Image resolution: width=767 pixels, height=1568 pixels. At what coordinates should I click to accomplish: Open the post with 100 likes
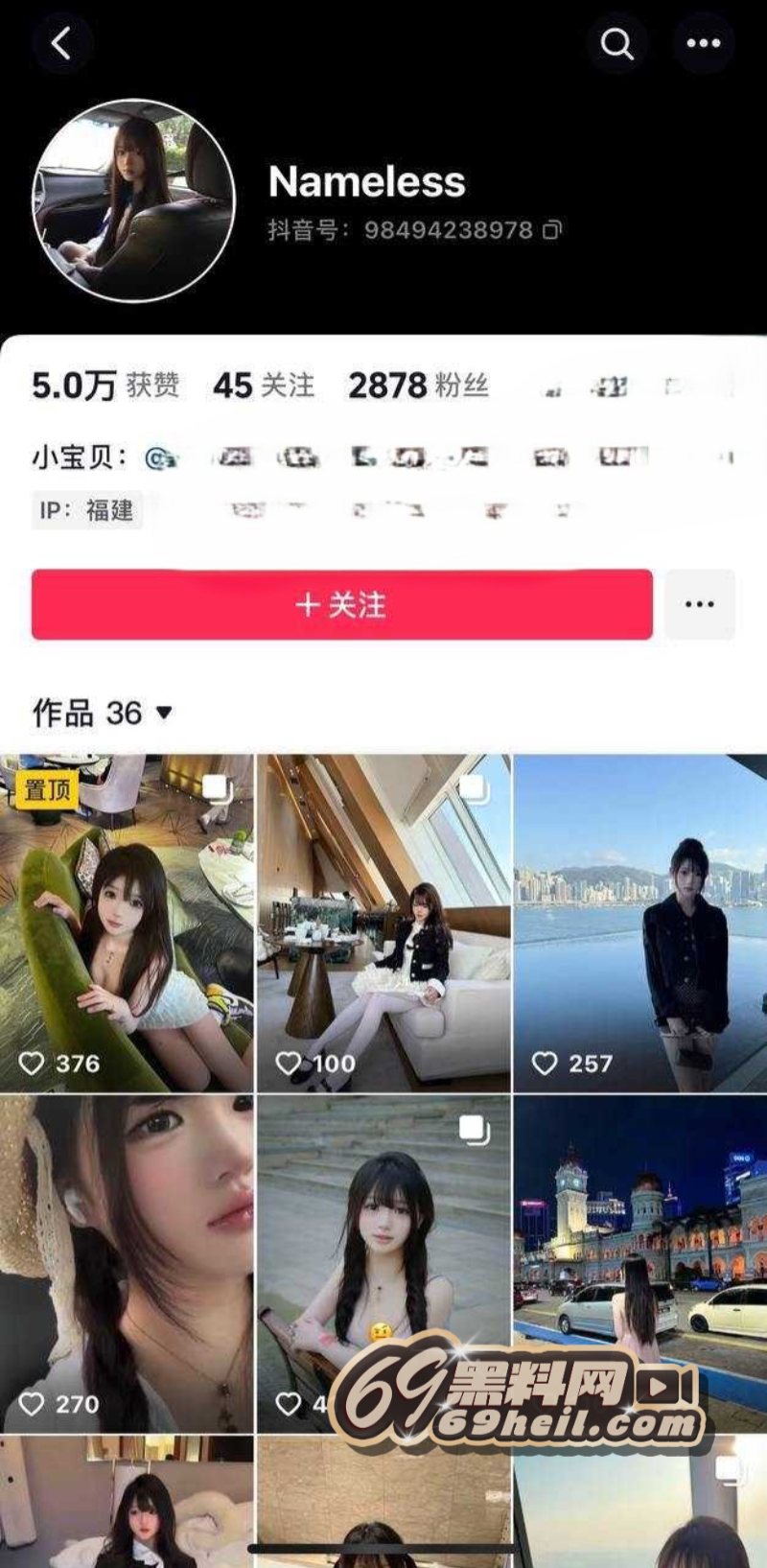click(x=383, y=923)
